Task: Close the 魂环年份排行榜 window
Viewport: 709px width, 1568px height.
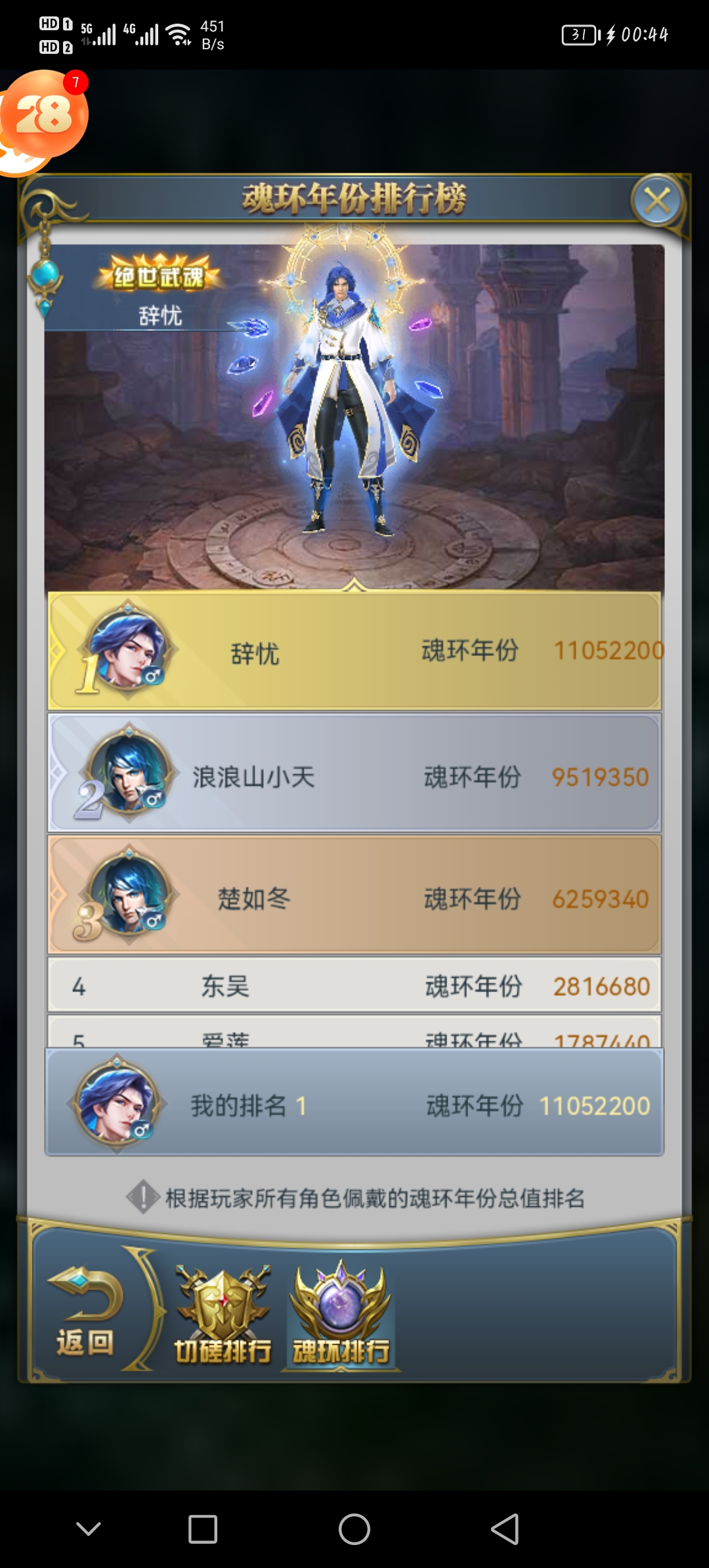Action: click(x=657, y=201)
